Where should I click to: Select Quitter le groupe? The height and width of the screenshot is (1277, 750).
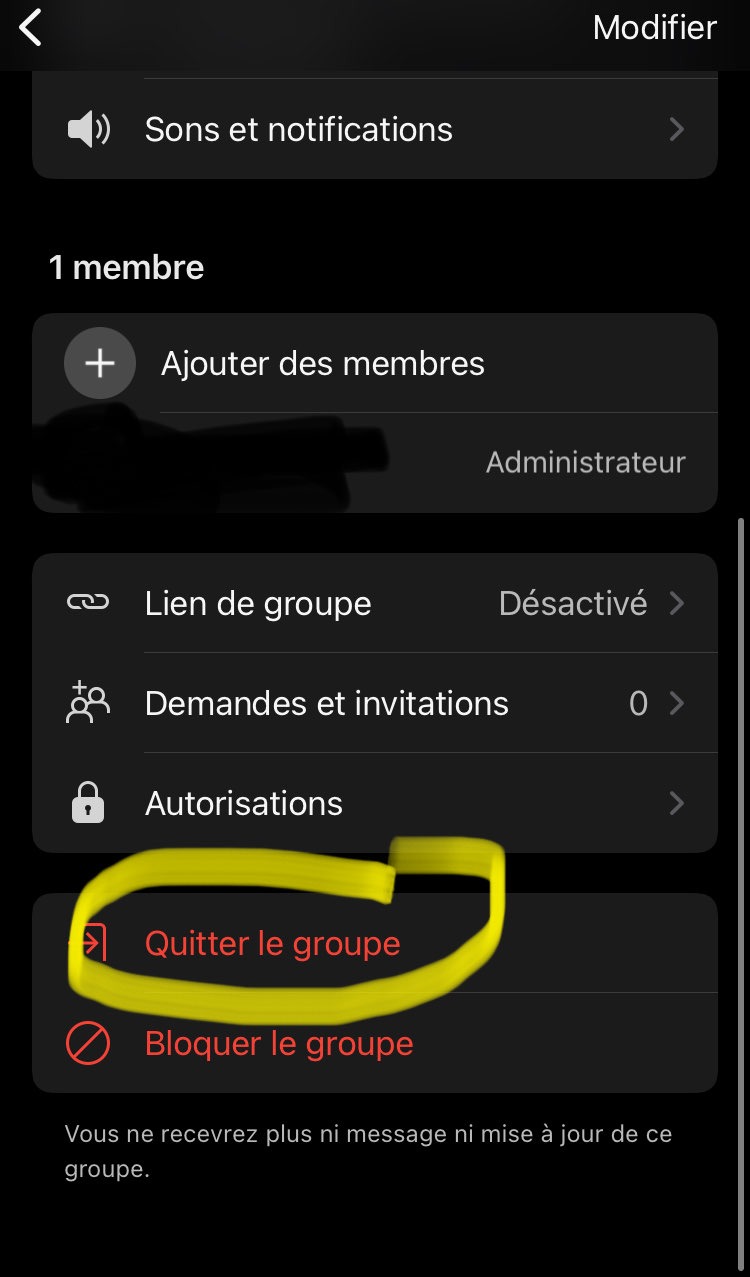[x=272, y=944]
